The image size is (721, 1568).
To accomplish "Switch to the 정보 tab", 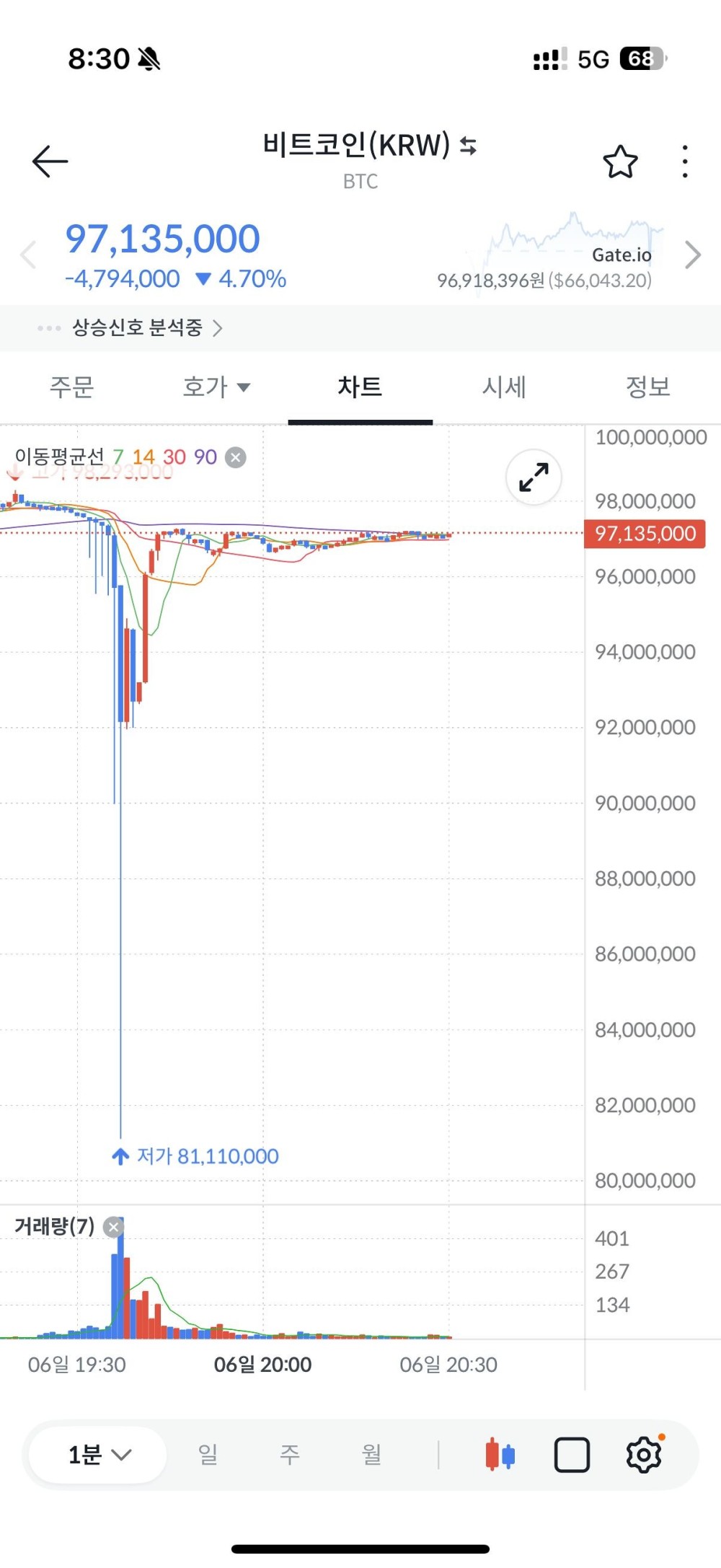I will pos(647,387).
